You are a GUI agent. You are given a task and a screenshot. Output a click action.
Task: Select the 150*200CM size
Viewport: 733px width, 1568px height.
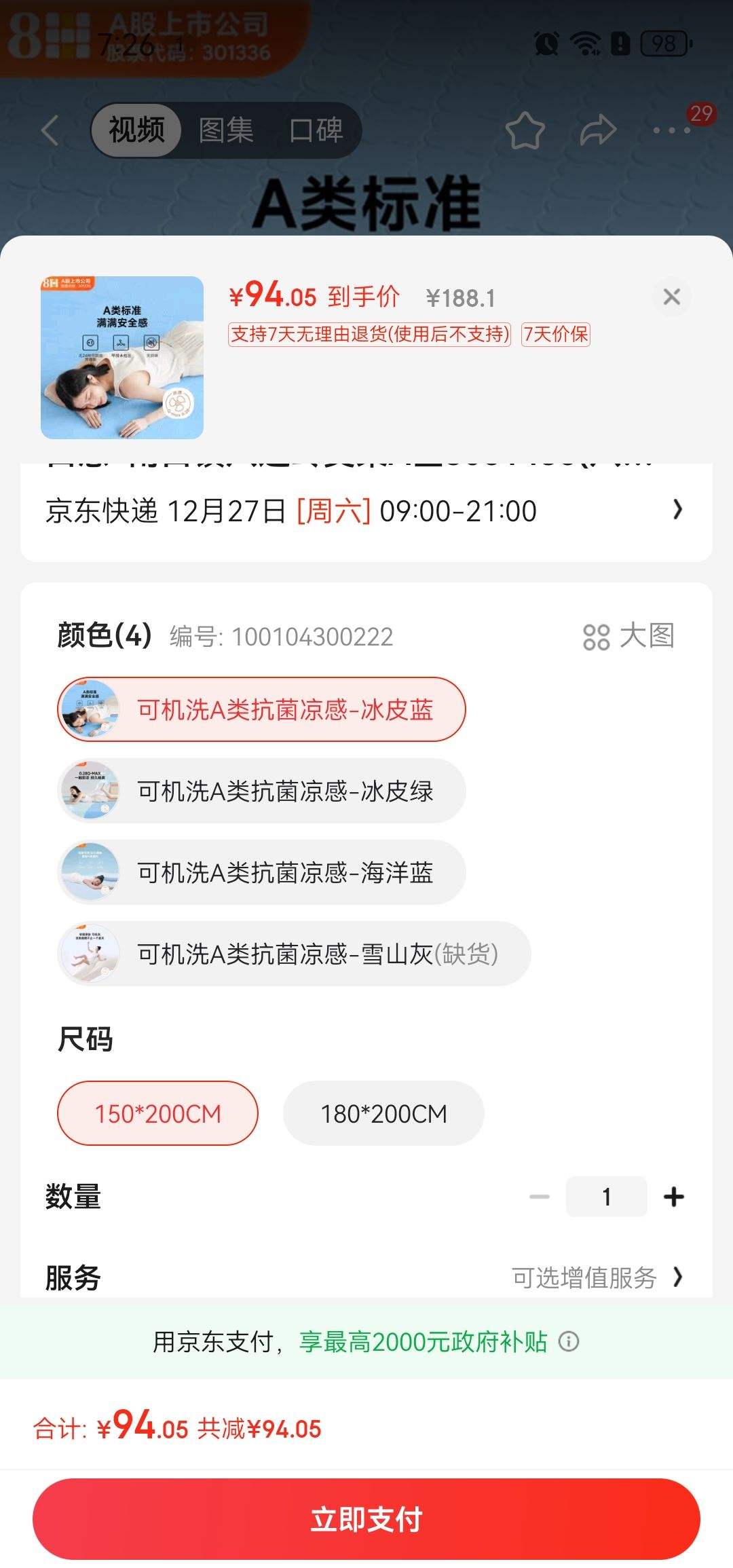click(x=157, y=1114)
